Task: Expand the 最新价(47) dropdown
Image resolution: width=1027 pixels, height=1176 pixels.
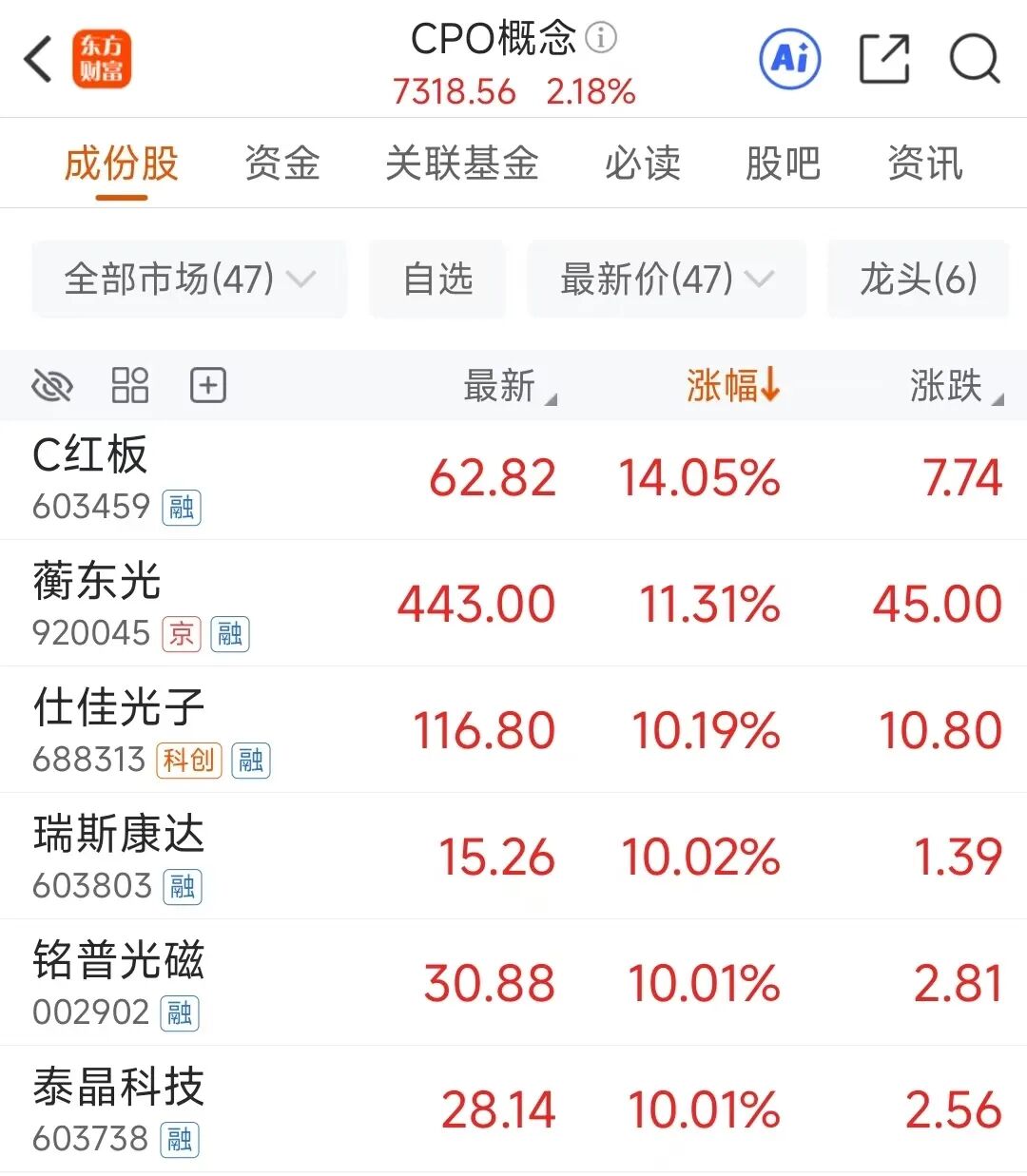Action: [667, 280]
